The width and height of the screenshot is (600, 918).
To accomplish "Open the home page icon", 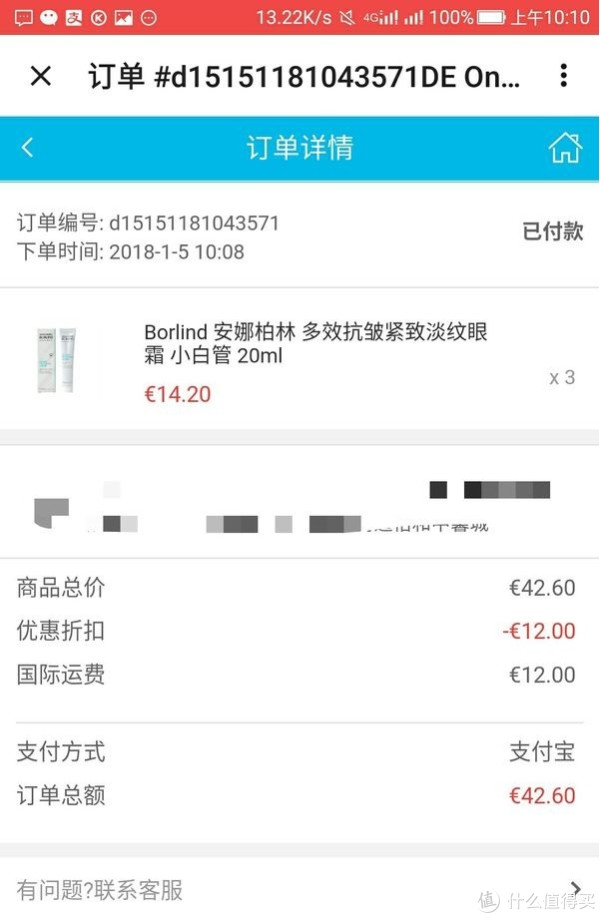I will pos(565,148).
